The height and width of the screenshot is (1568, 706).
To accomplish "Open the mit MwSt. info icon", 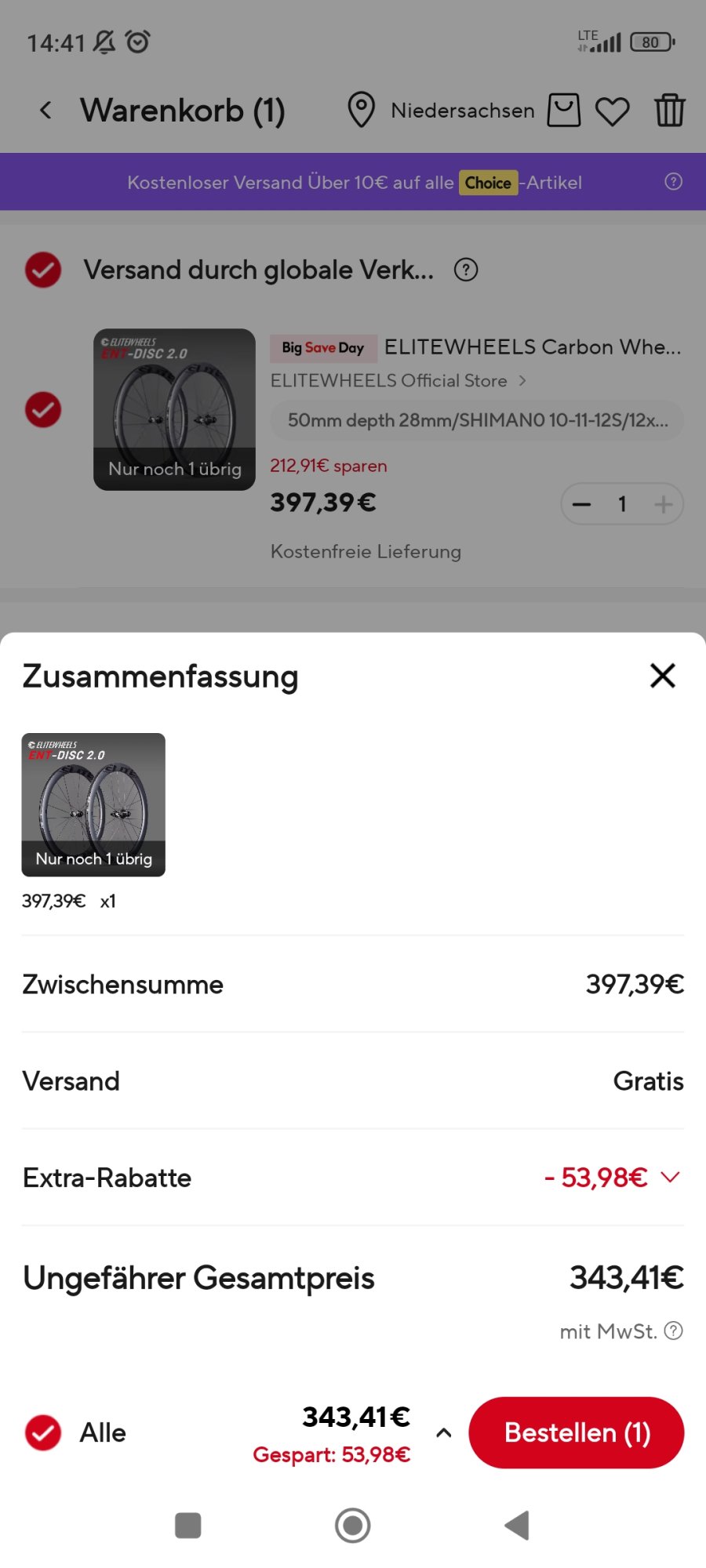I will pos(673,1330).
